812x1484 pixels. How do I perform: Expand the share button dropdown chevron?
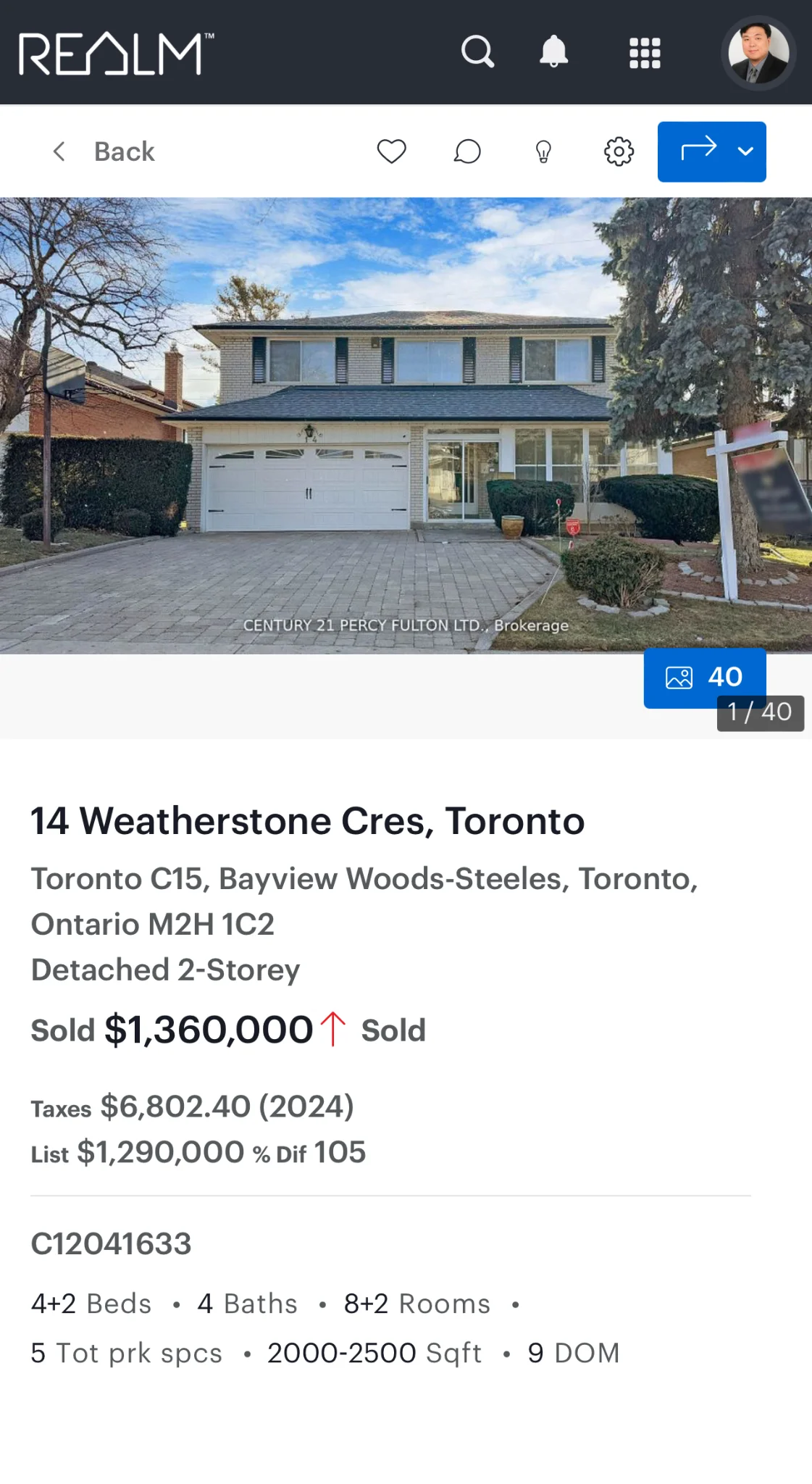point(745,151)
